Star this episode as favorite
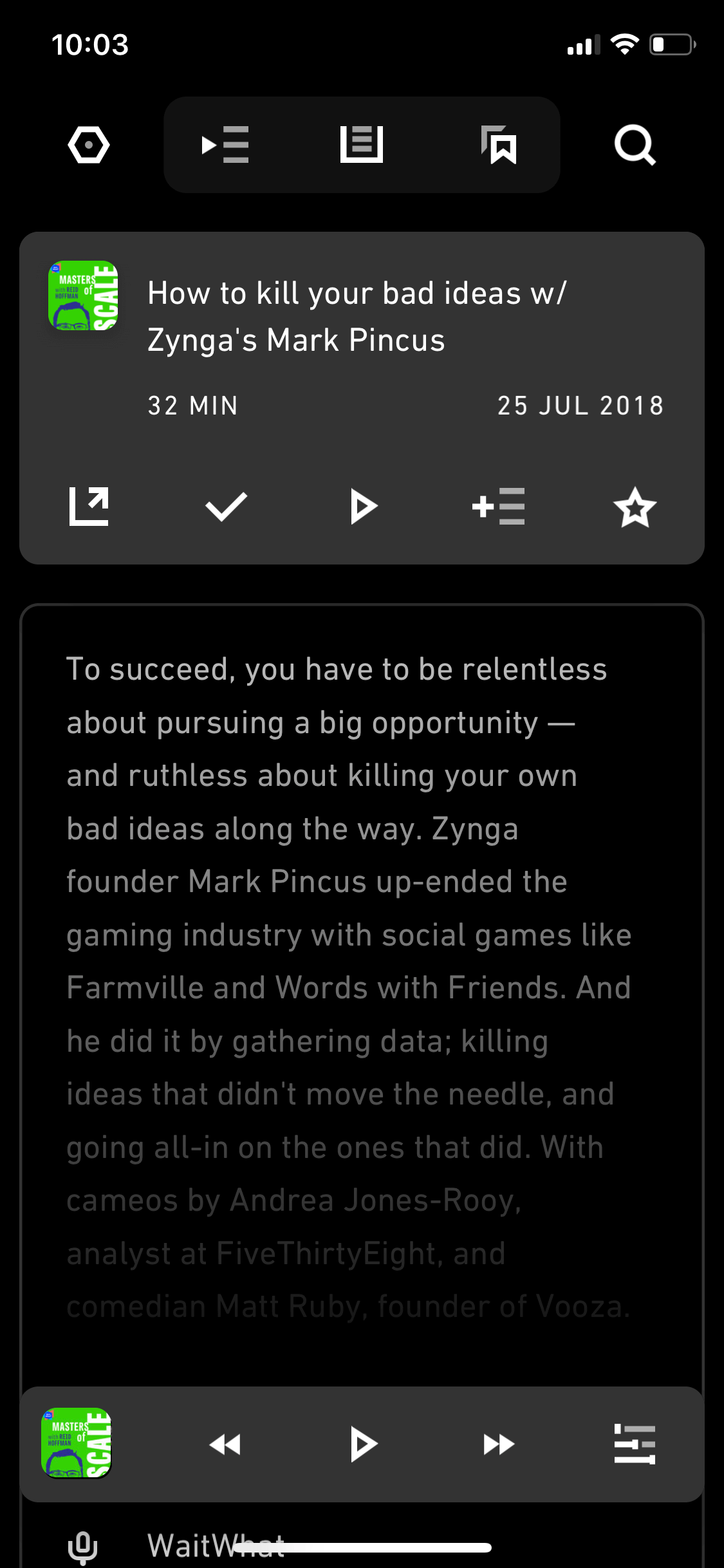724x1568 pixels. (635, 507)
